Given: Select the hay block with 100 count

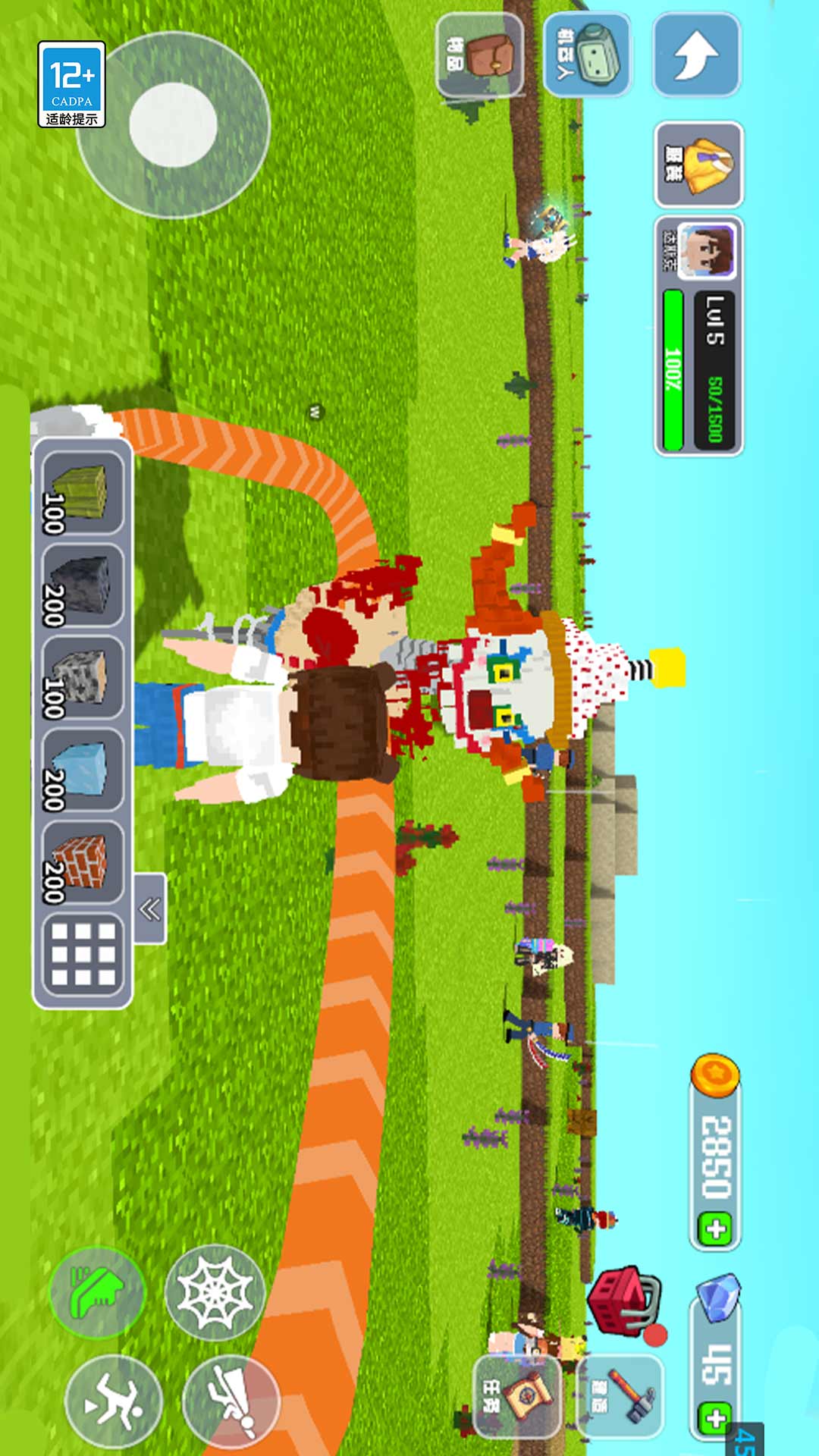Looking at the screenshot, I should (x=82, y=494).
